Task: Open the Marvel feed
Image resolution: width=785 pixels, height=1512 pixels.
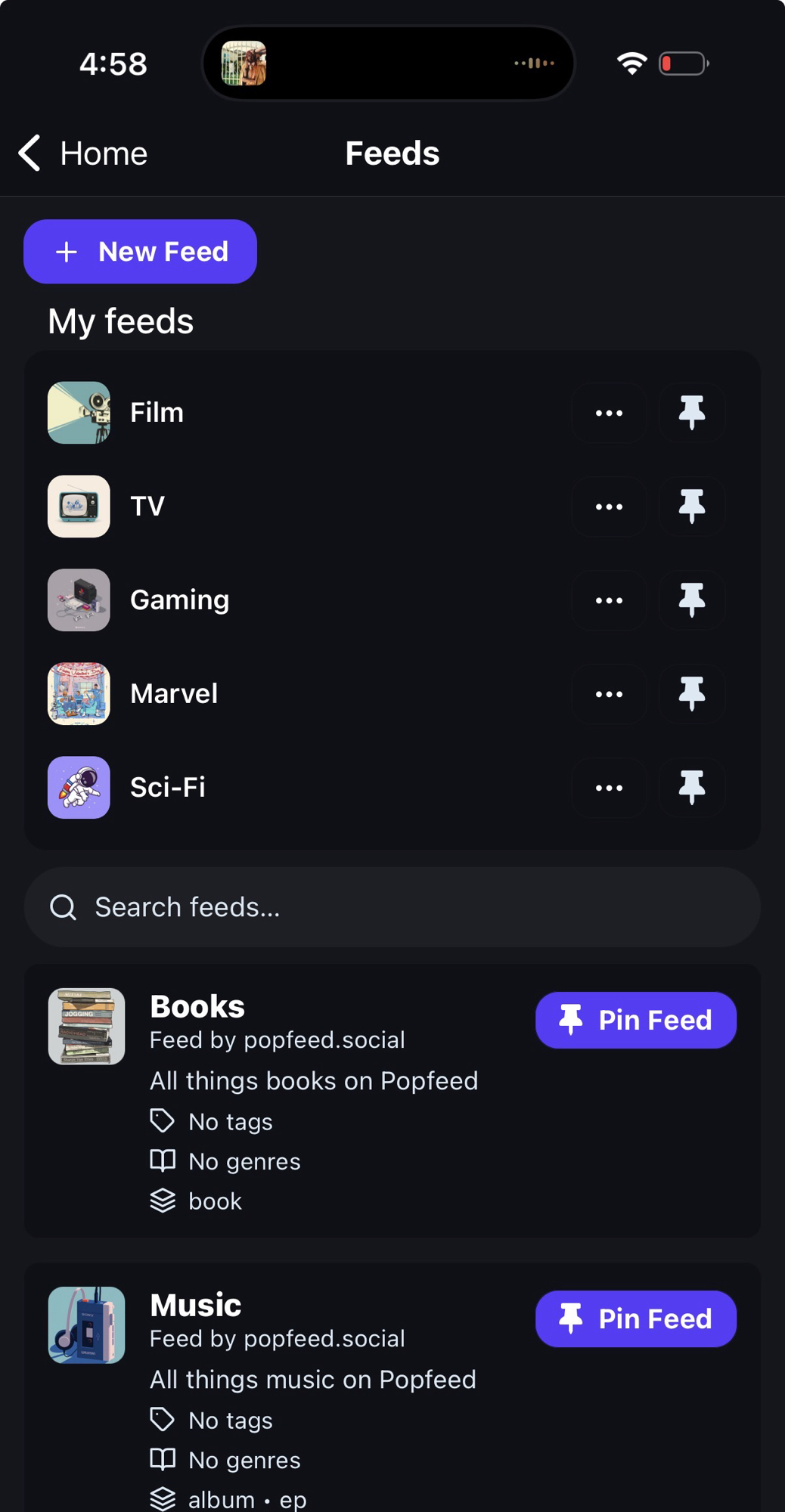Action: [x=174, y=694]
